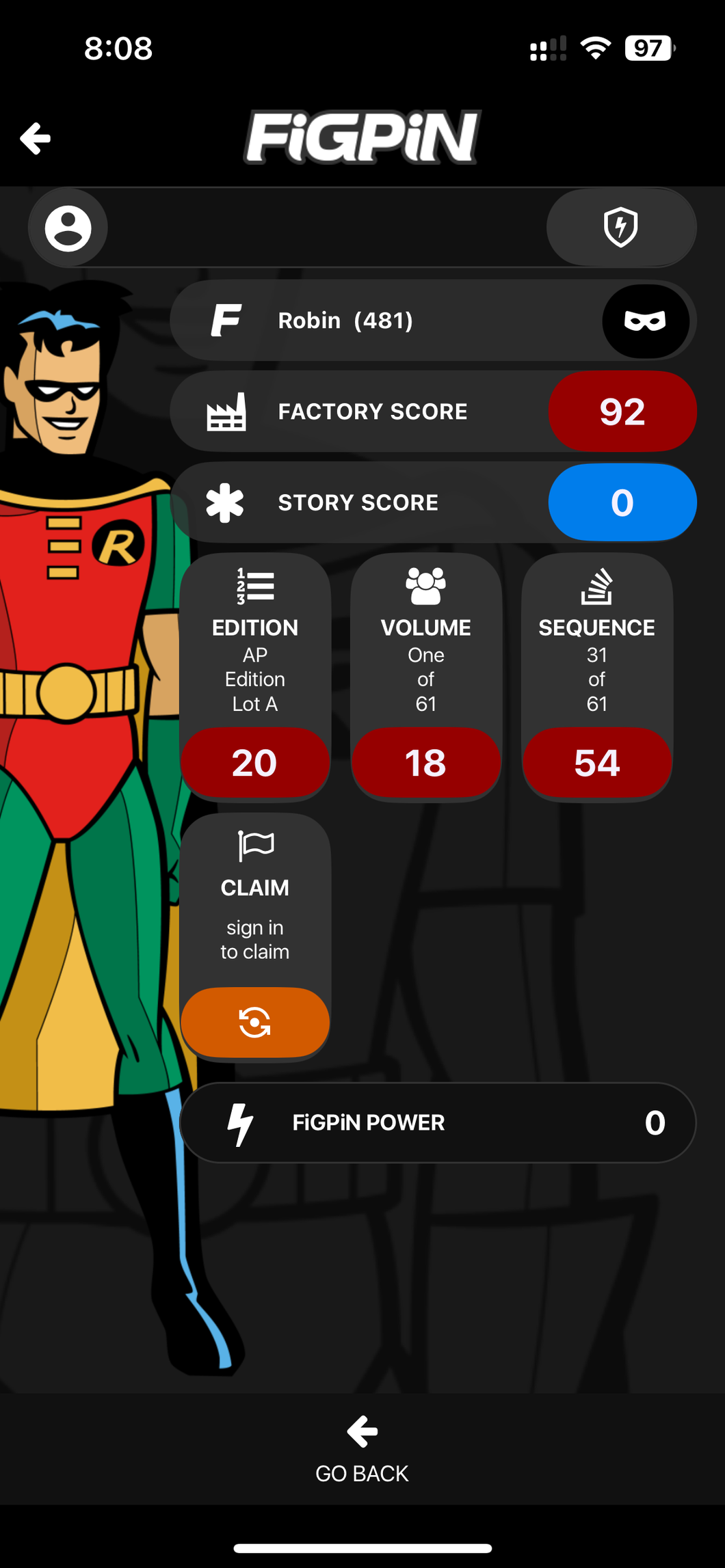Open the Story Score row
The width and height of the screenshot is (725, 1568).
pos(434,502)
